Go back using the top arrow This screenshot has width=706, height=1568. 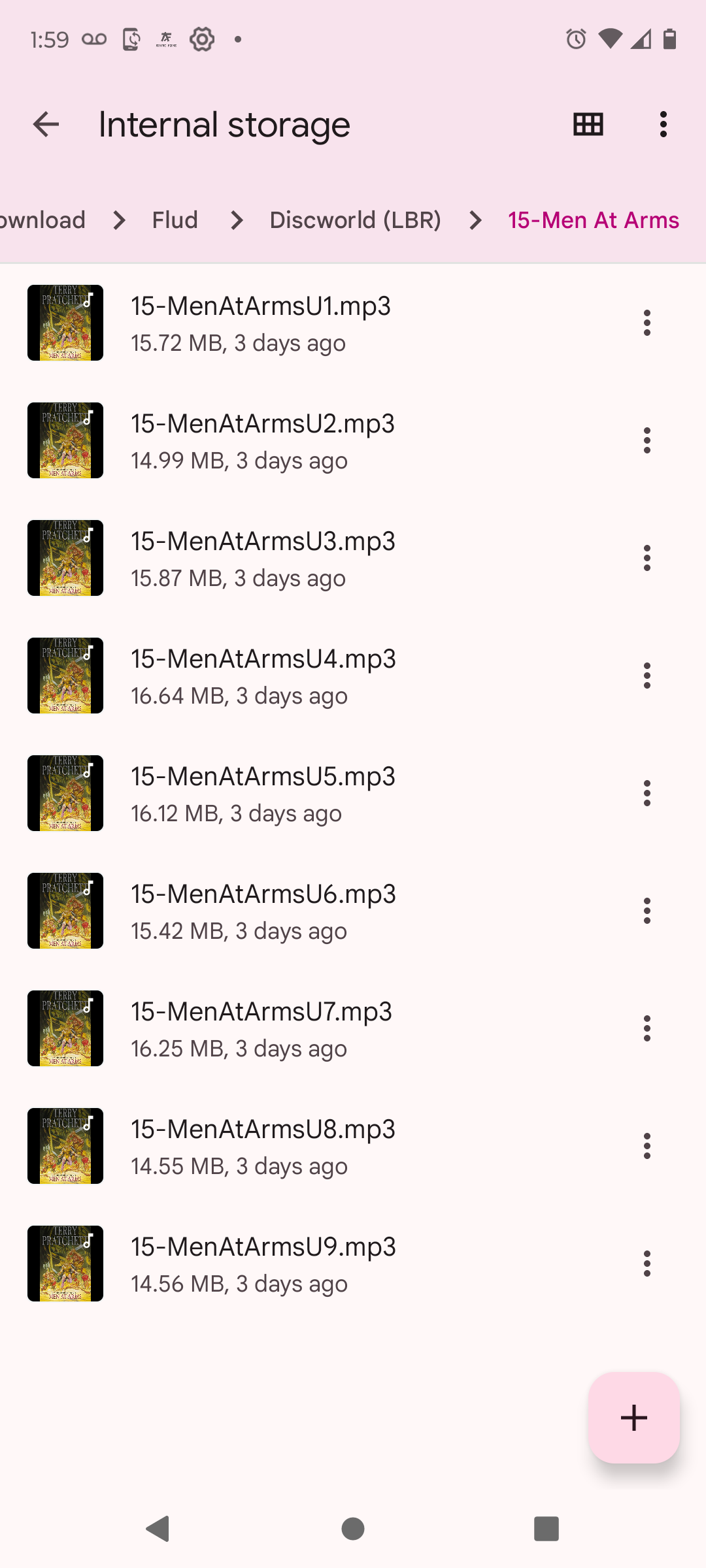pyautogui.click(x=46, y=124)
